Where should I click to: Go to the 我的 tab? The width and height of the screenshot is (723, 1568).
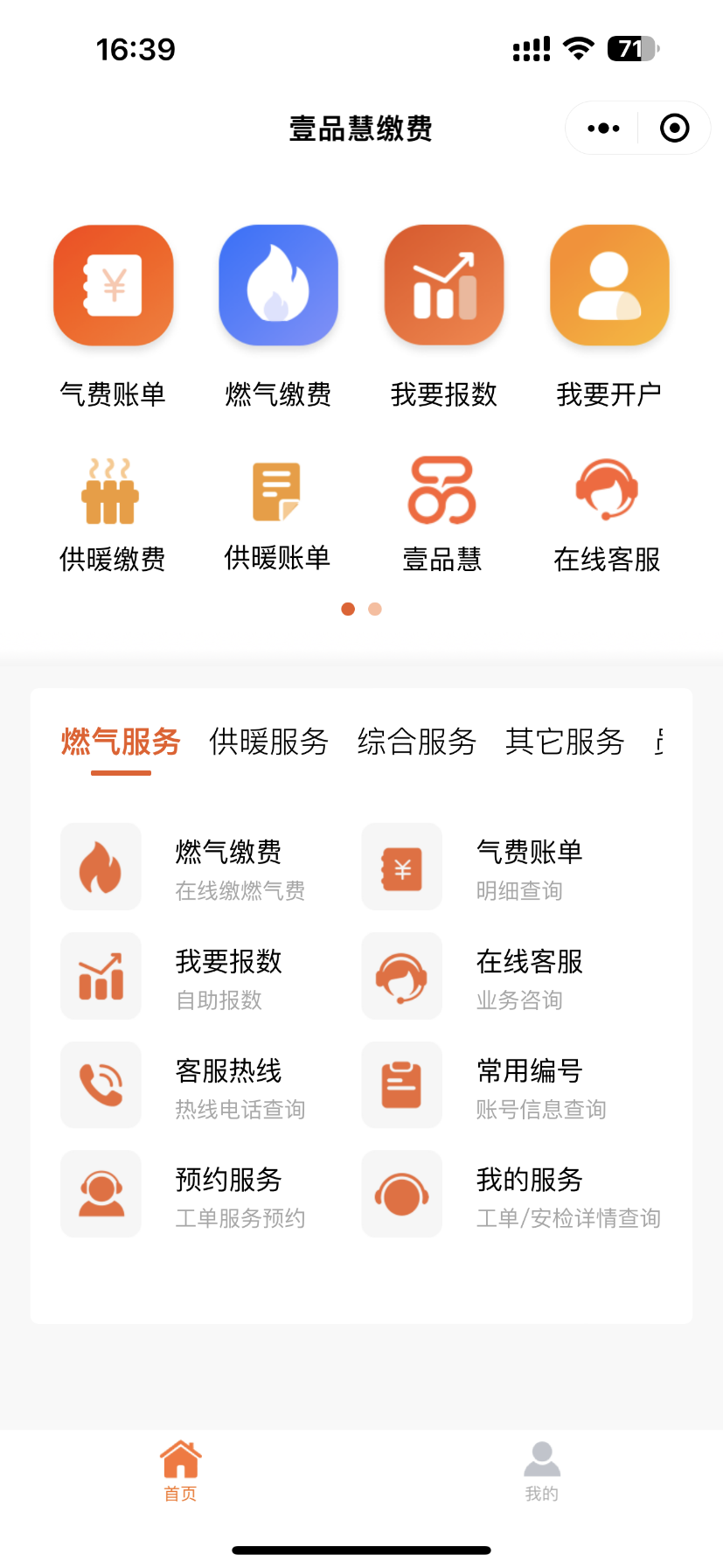(542, 1471)
